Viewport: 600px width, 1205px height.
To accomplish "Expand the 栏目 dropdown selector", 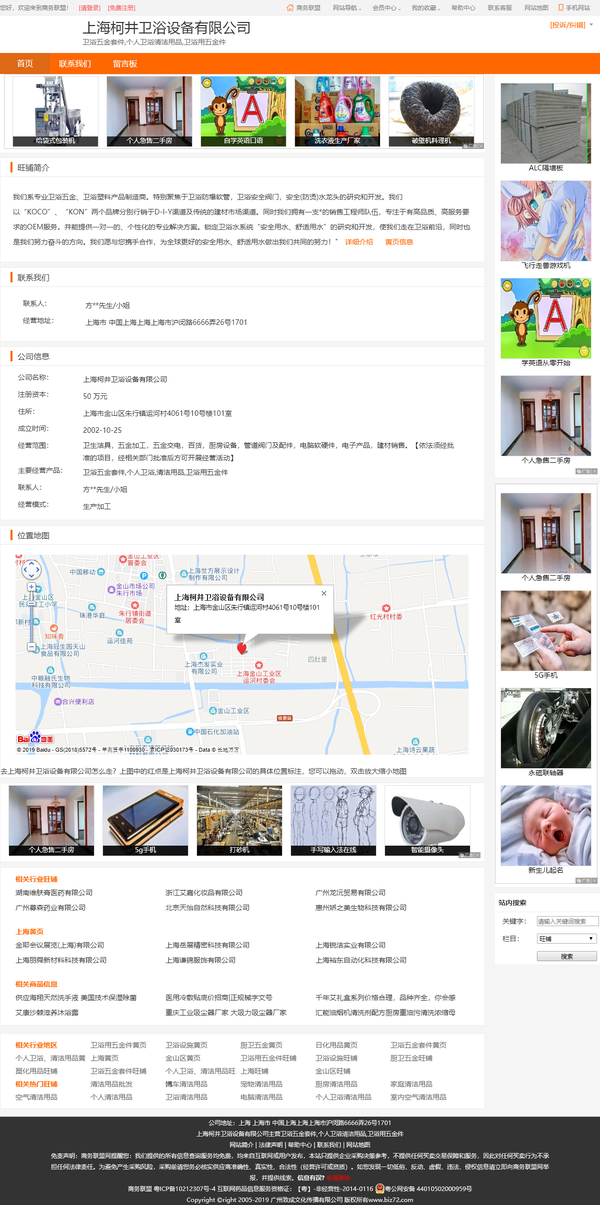I will tap(566, 939).
